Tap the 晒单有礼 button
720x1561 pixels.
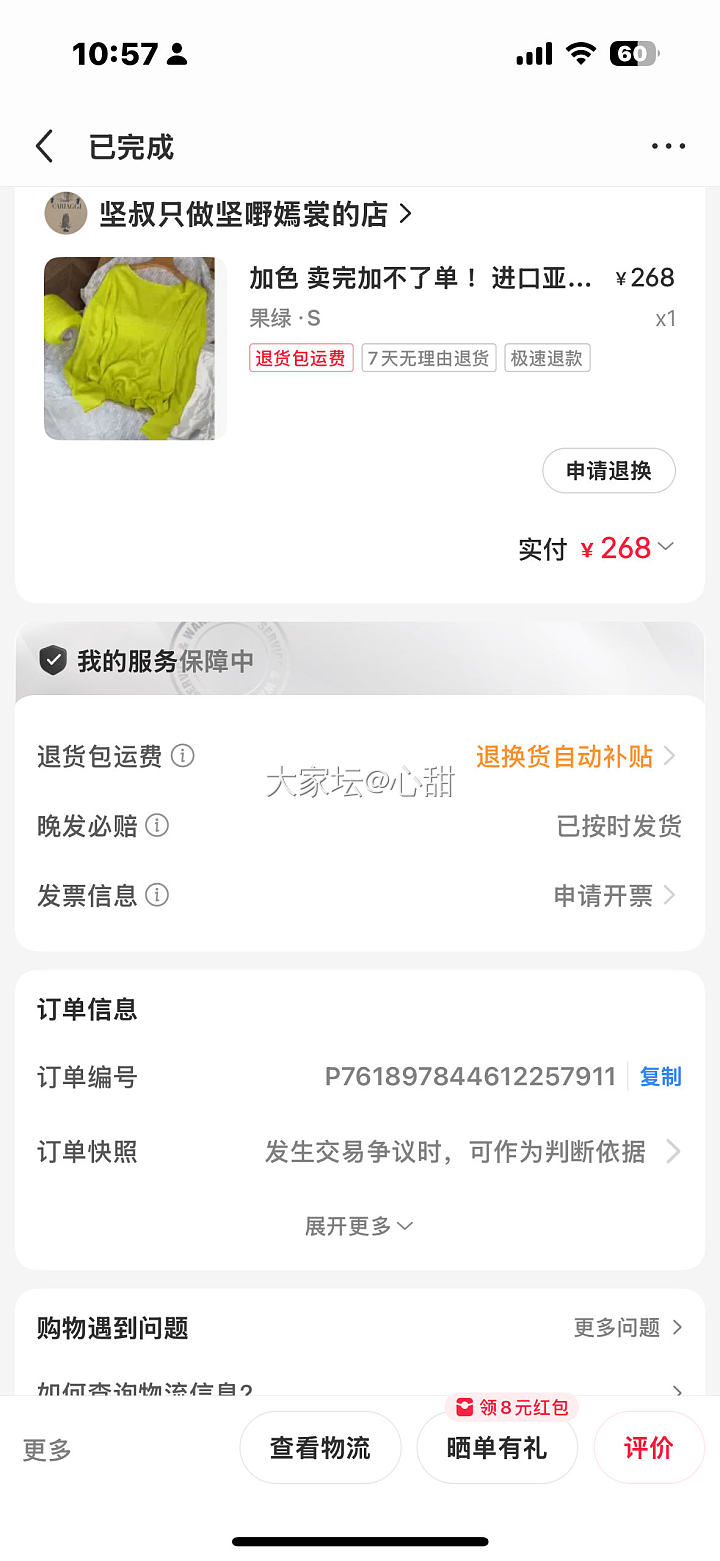[497, 1447]
